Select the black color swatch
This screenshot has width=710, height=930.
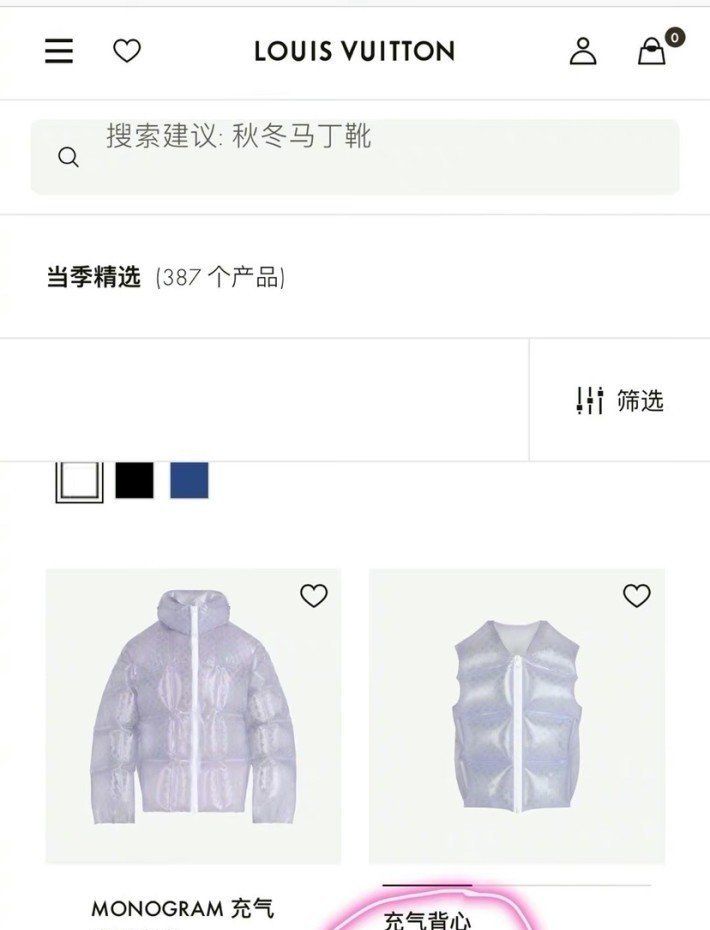(x=134, y=481)
